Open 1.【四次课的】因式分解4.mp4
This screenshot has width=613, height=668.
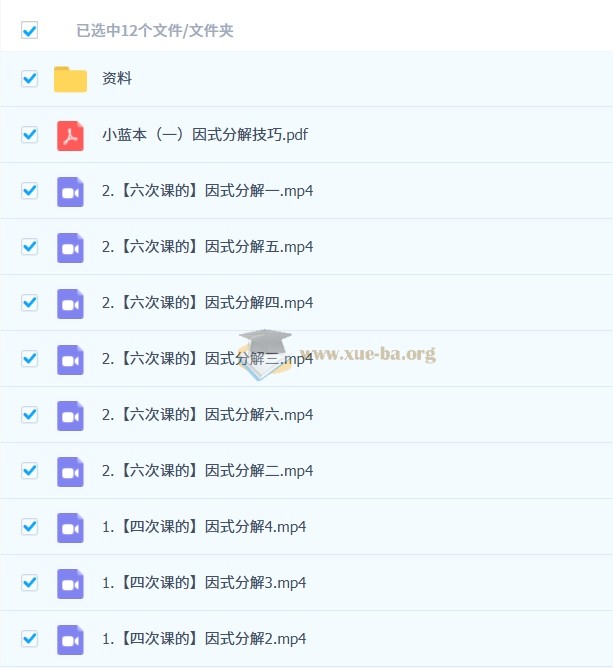point(203,527)
